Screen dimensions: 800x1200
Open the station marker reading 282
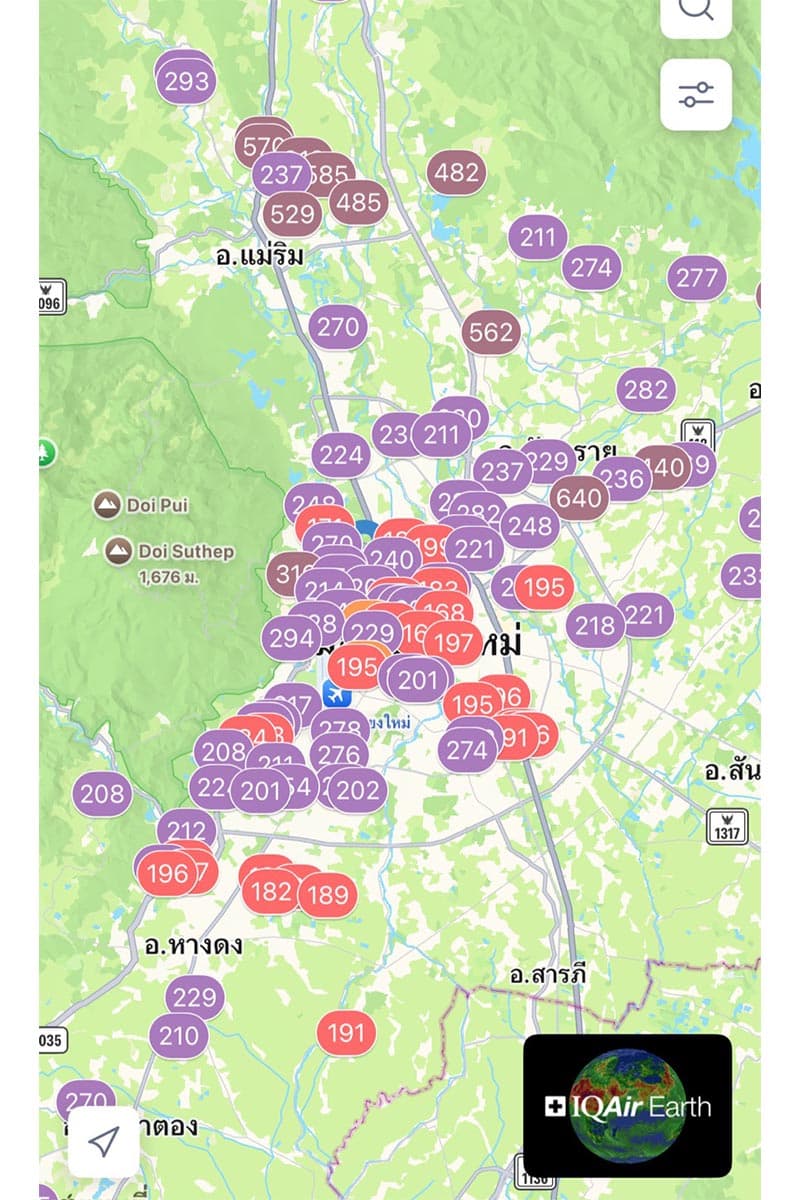point(646,390)
